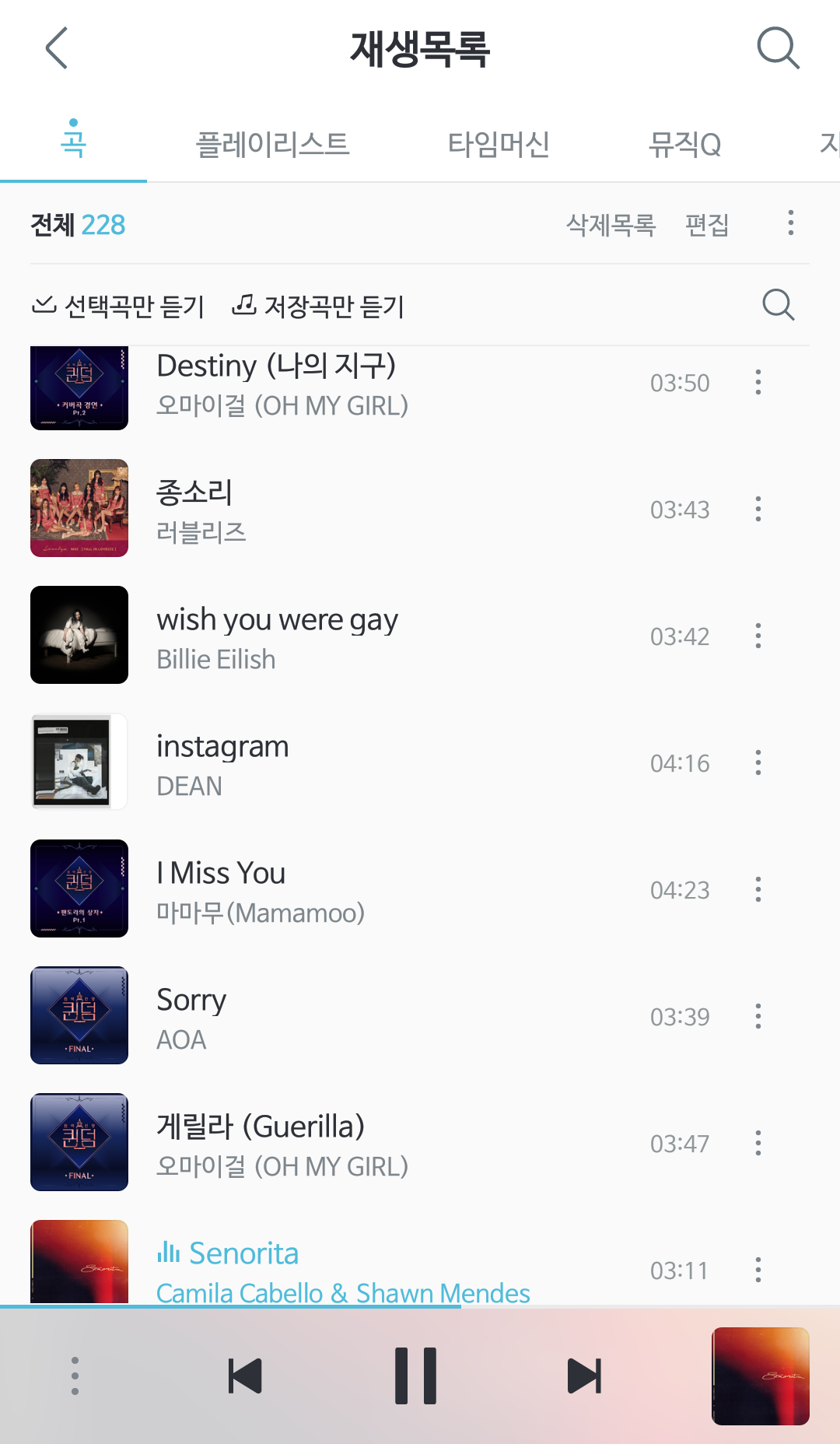This screenshot has height=1444, width=840.
Task: Go to the previous track
Action: [x=245, y=1376]
